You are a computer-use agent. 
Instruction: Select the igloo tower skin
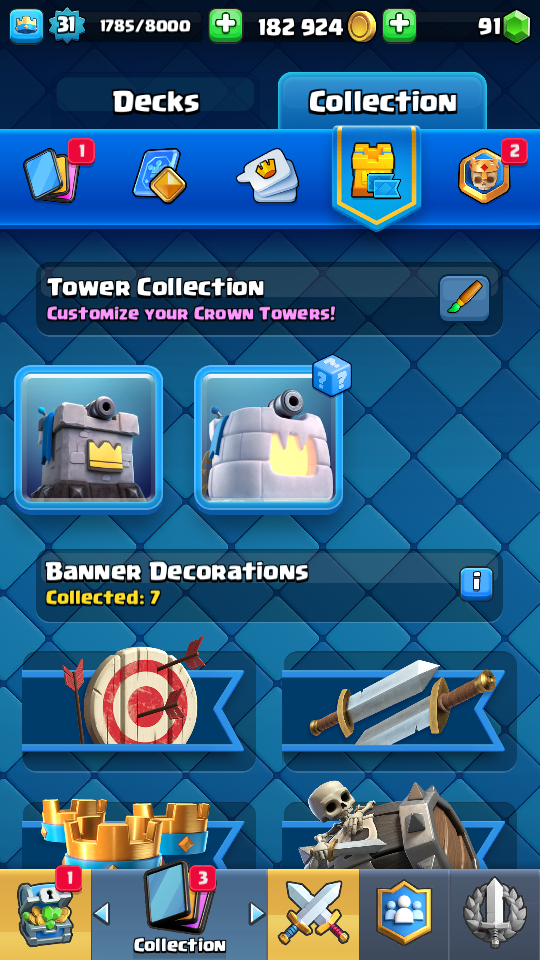(x=268, y=438)
